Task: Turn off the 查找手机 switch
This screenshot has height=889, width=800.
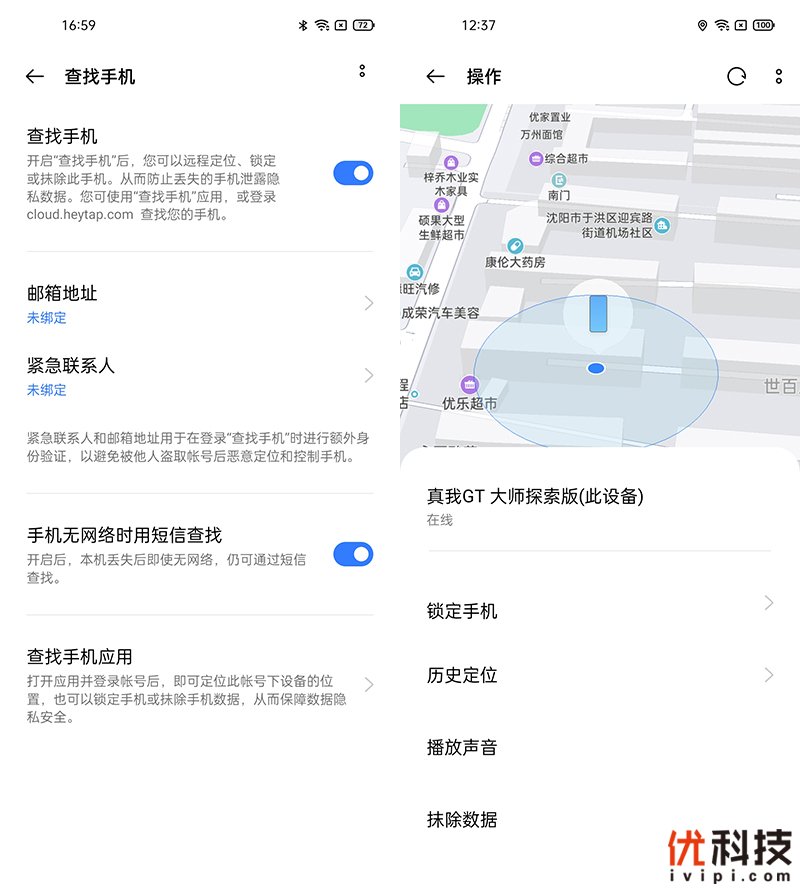Action: coord(353,173)
